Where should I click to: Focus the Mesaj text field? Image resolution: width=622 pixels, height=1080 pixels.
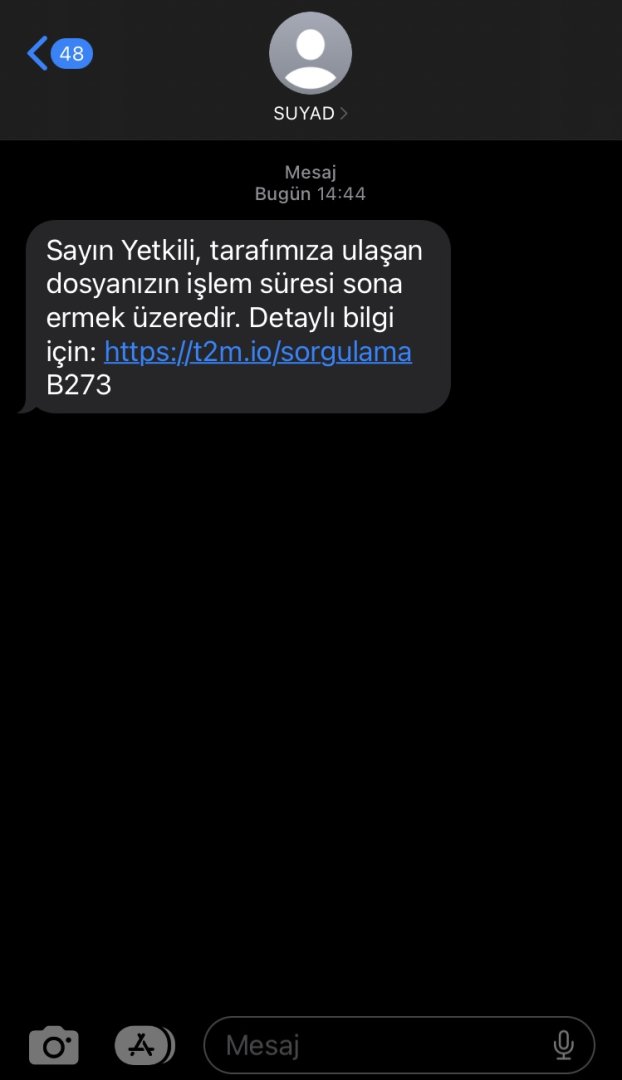380,1046
